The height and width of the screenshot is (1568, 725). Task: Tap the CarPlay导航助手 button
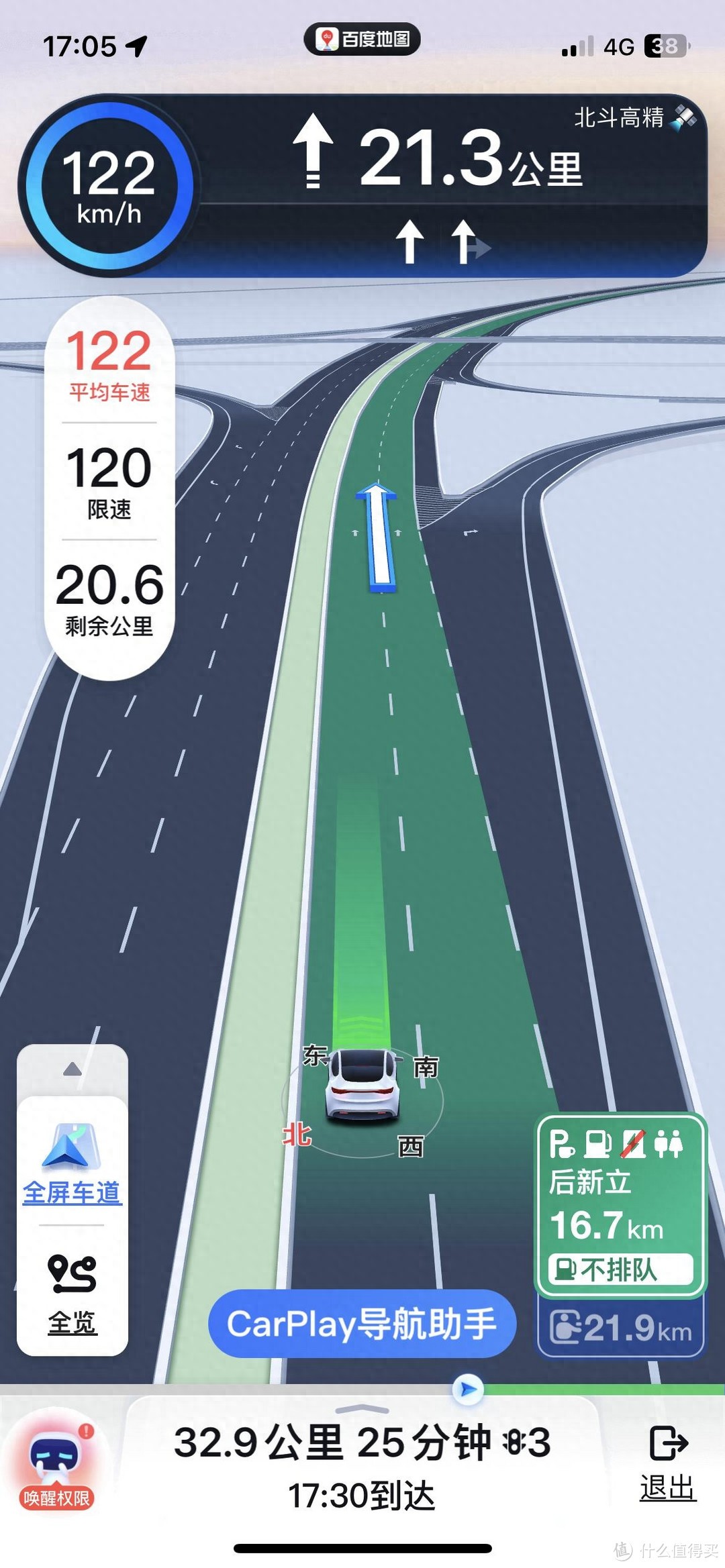pos(362,1324)
